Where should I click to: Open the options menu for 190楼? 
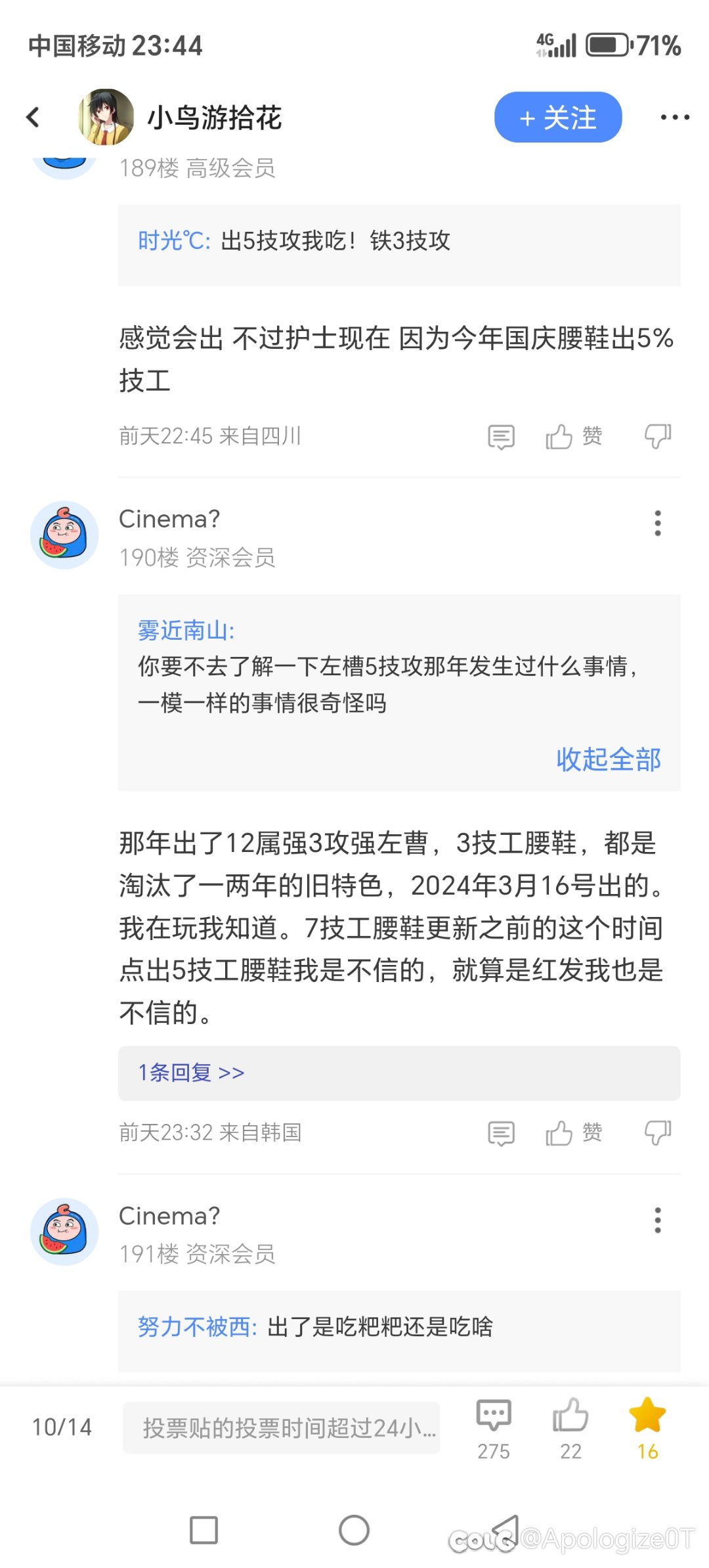pyautogui.click(x=658, y=524)
